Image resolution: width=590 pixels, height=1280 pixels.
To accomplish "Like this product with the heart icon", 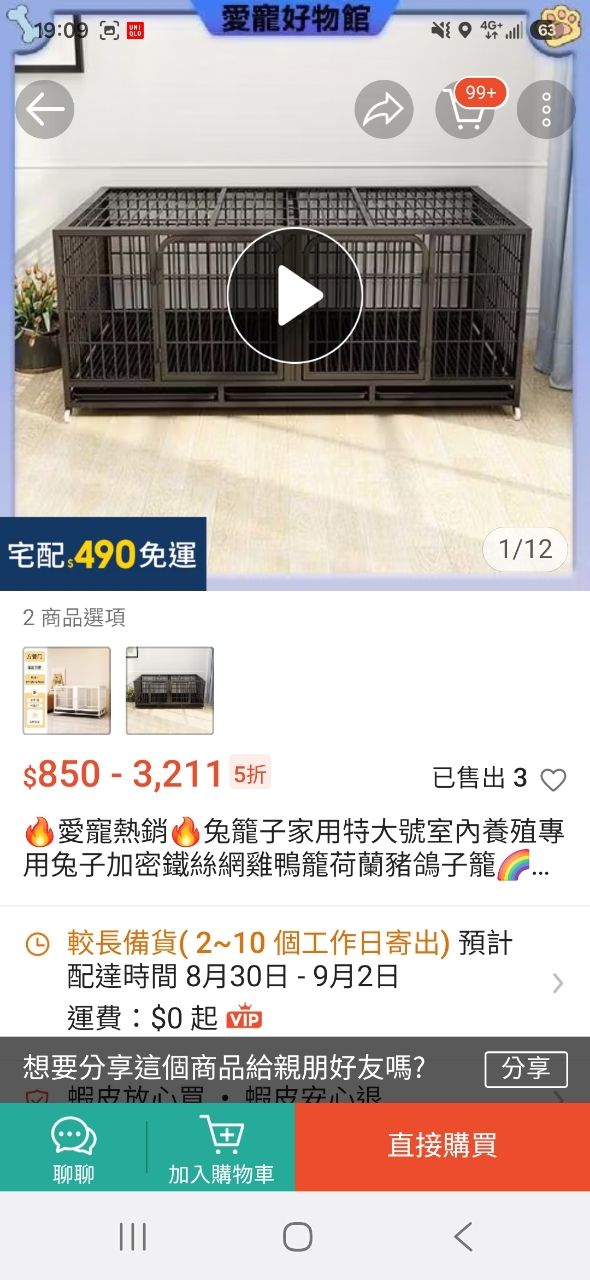I will 553,780.
